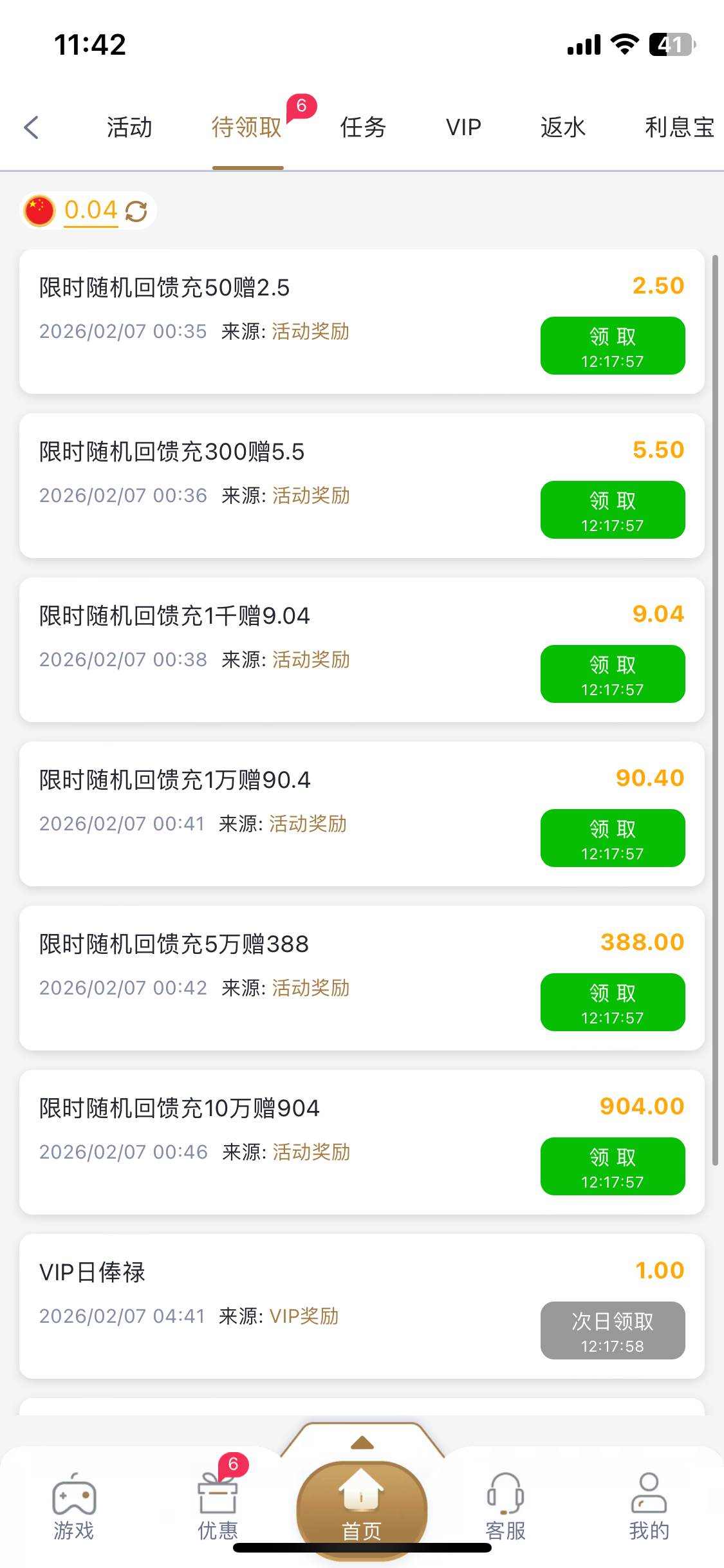Claim the 充5万赠388 reward

click(612, 1002)
